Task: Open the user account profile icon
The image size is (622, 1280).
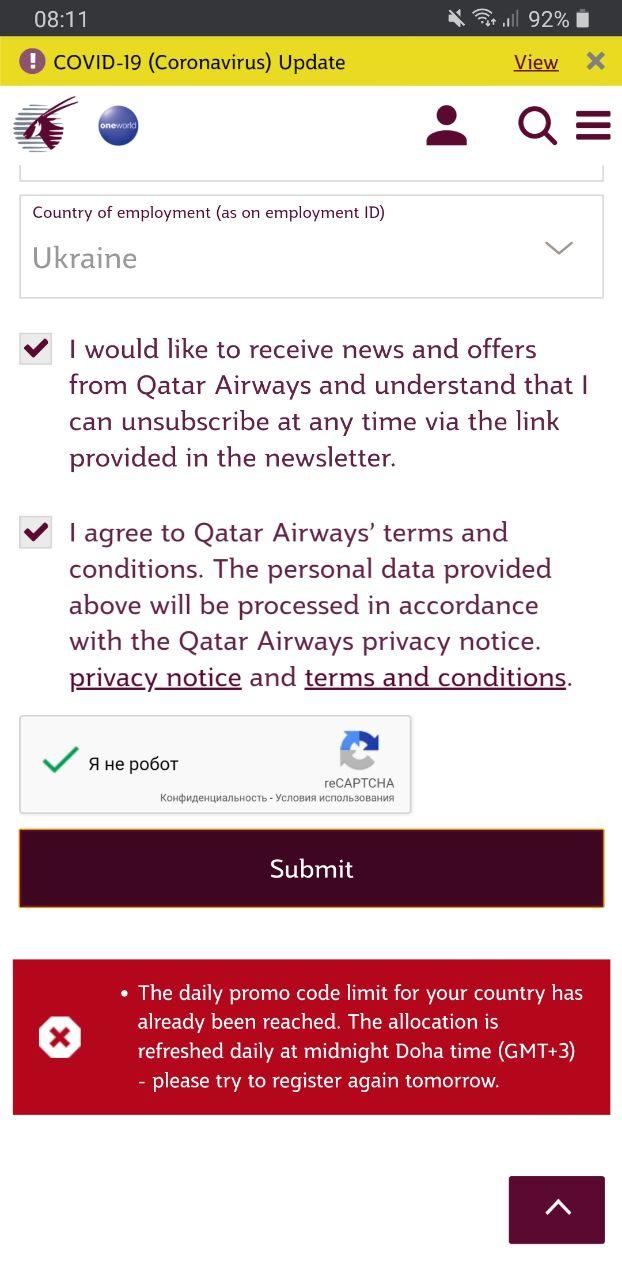Action: [446, 126]
